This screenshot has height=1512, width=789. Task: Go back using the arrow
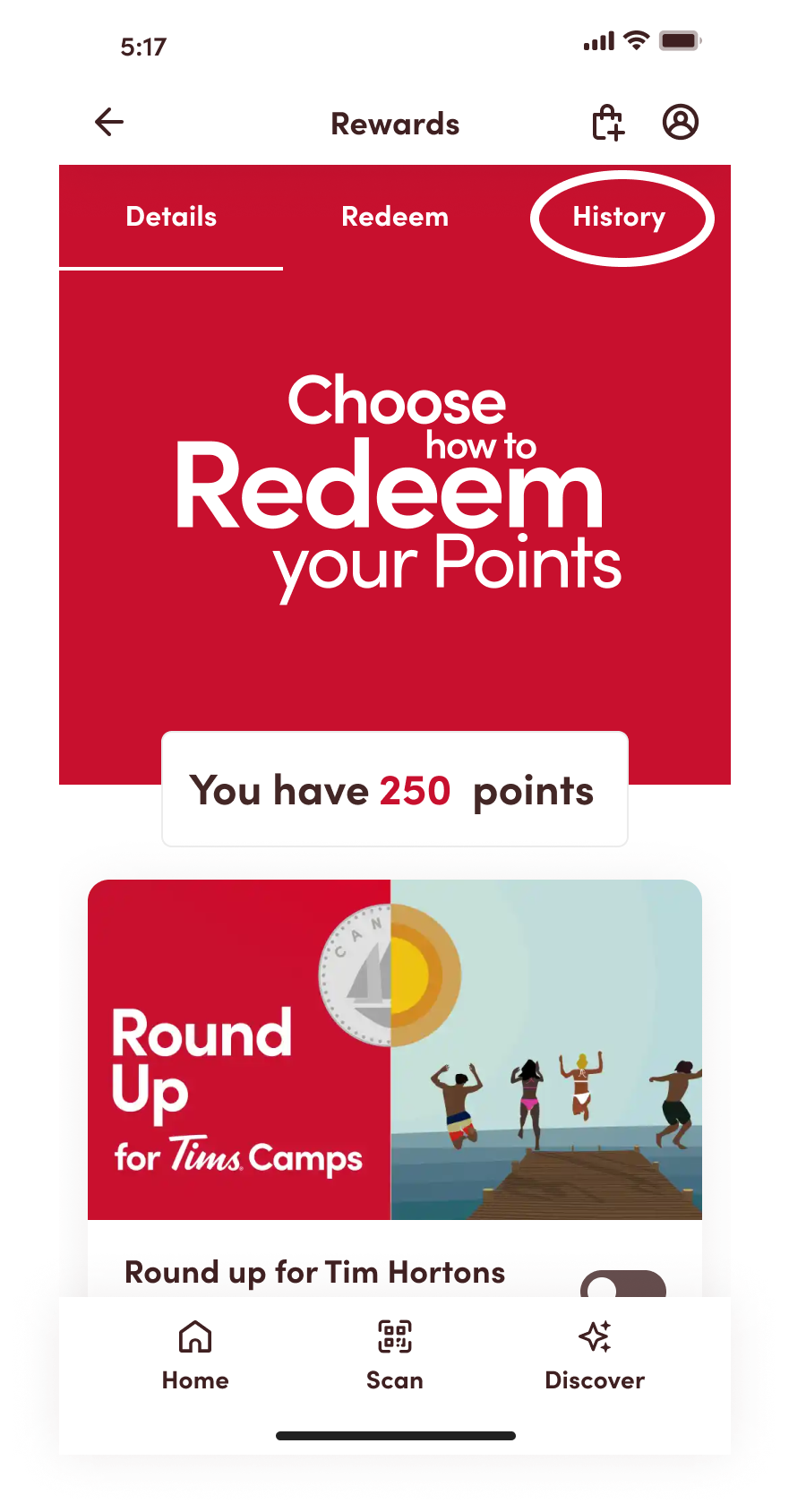tap(109, 122)
